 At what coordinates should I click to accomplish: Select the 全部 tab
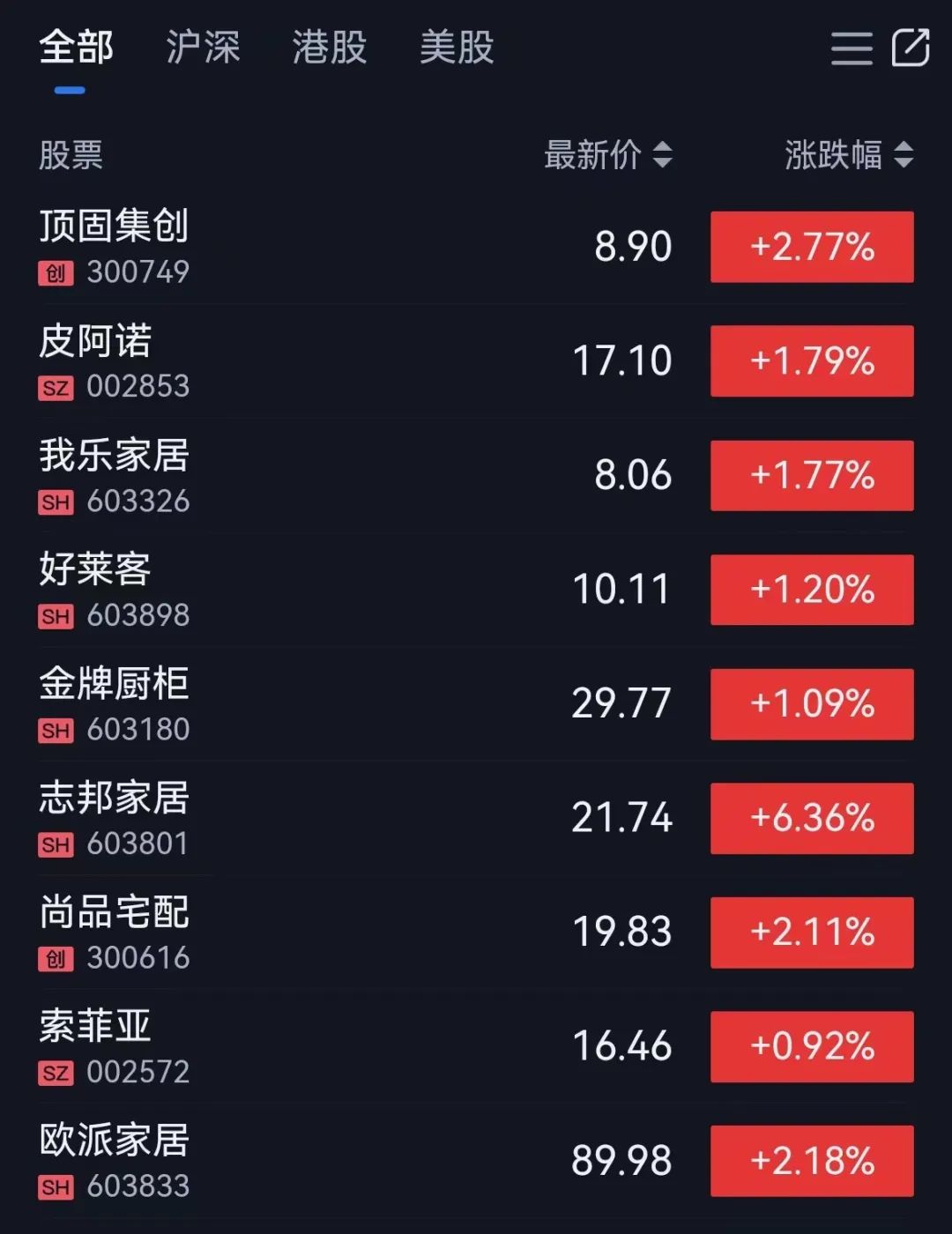pos(76,48)
